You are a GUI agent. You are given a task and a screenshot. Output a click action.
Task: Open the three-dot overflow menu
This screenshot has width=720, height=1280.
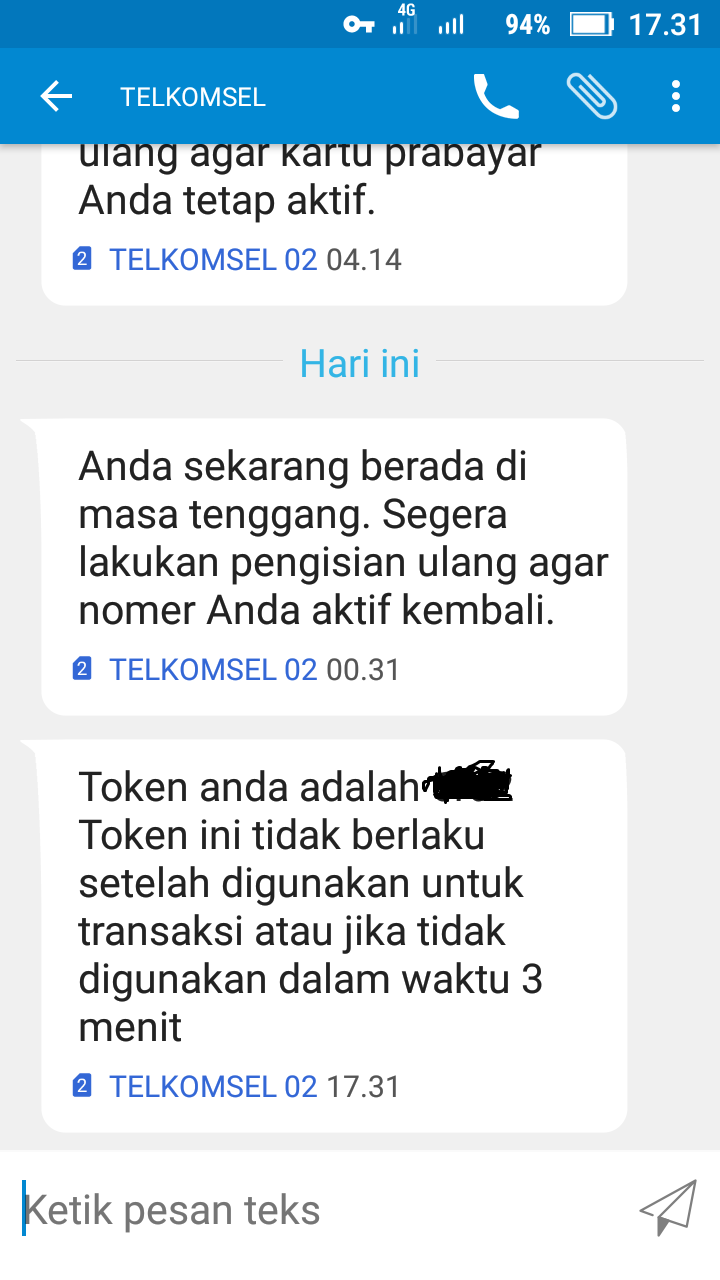(x=676, y=97)
